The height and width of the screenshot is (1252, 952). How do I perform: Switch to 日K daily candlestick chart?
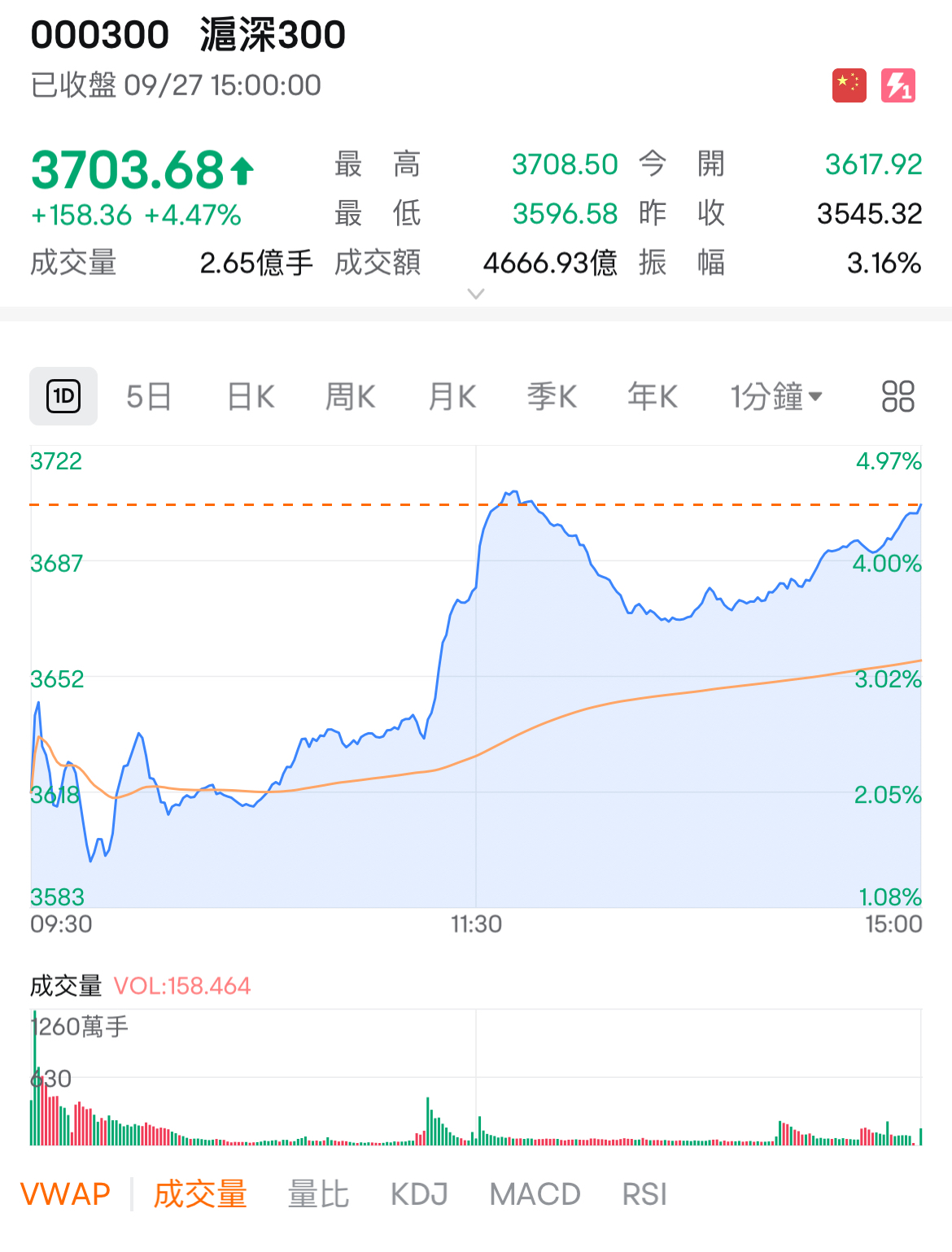pos(251,397)
